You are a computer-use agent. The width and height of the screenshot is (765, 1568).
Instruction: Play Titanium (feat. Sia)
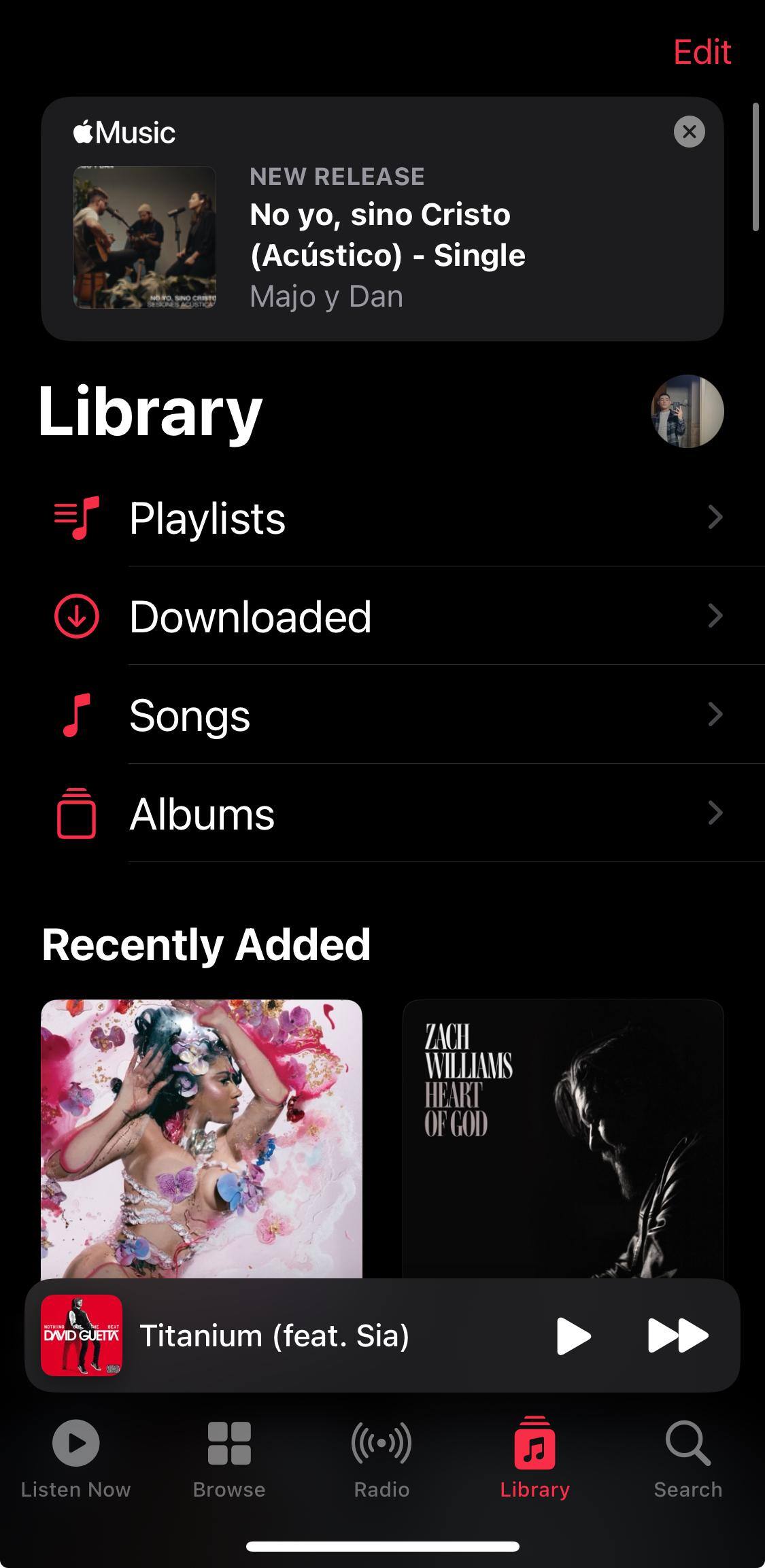573,1335
